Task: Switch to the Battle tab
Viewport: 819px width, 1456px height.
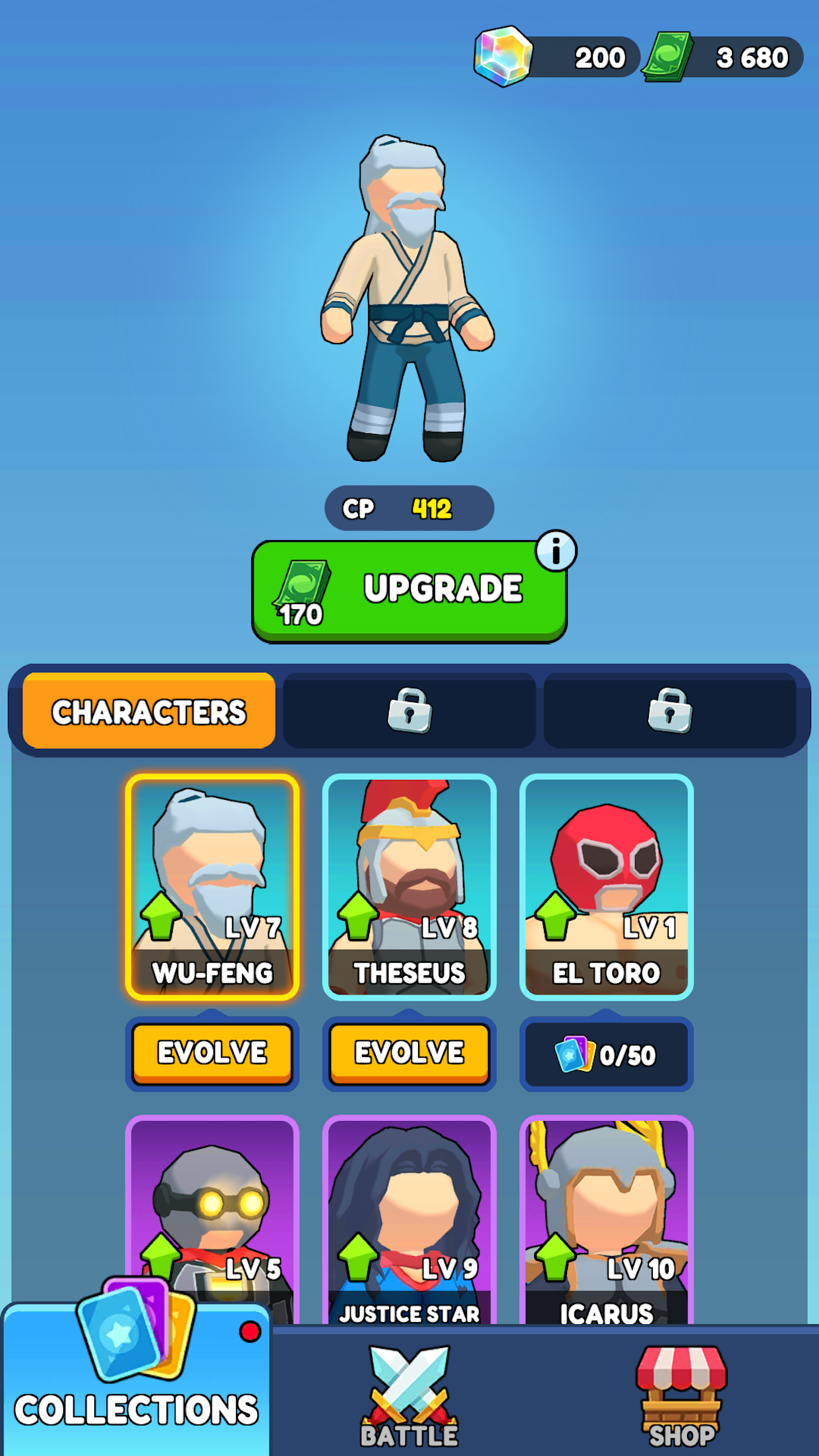Action: click(409, 1398)
